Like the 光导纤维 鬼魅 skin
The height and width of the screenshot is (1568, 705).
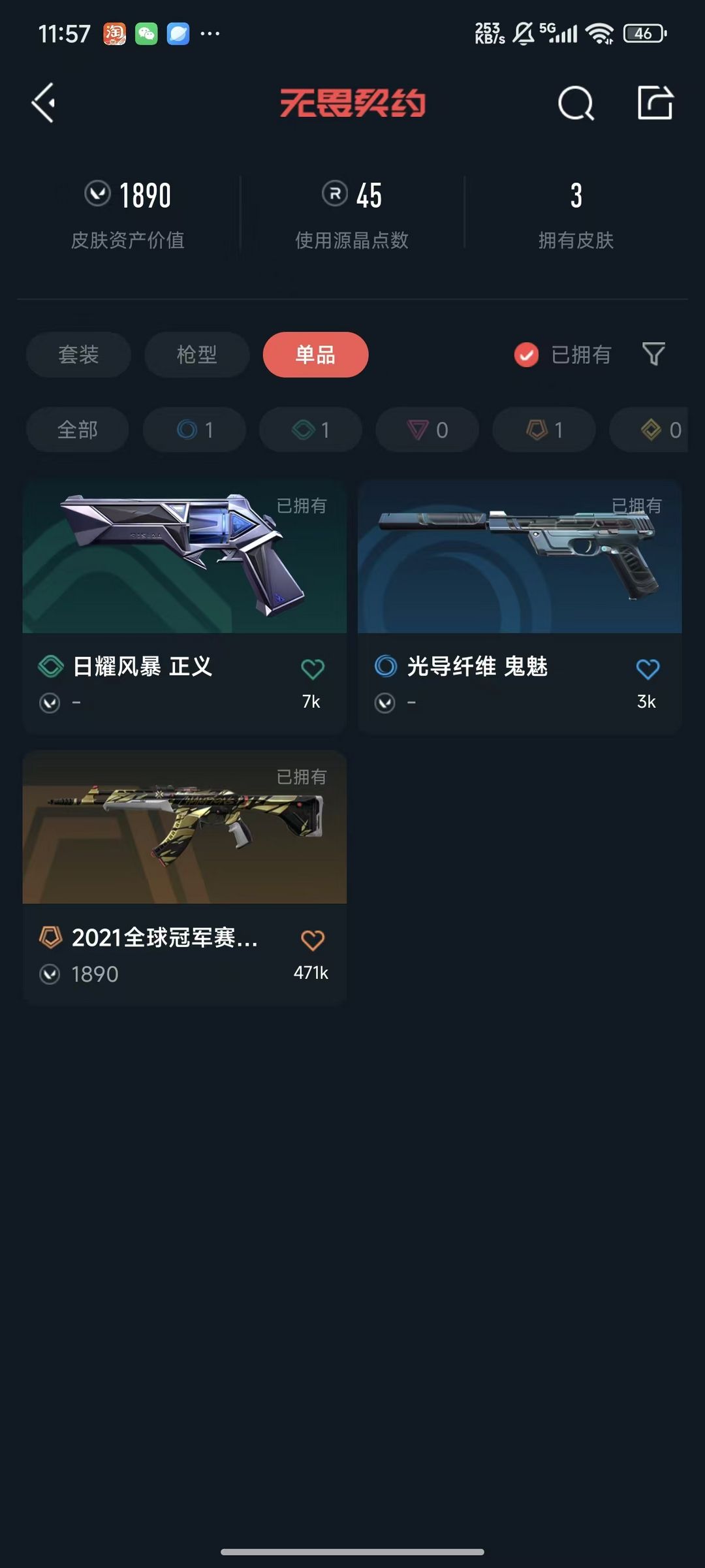point(648,669)
